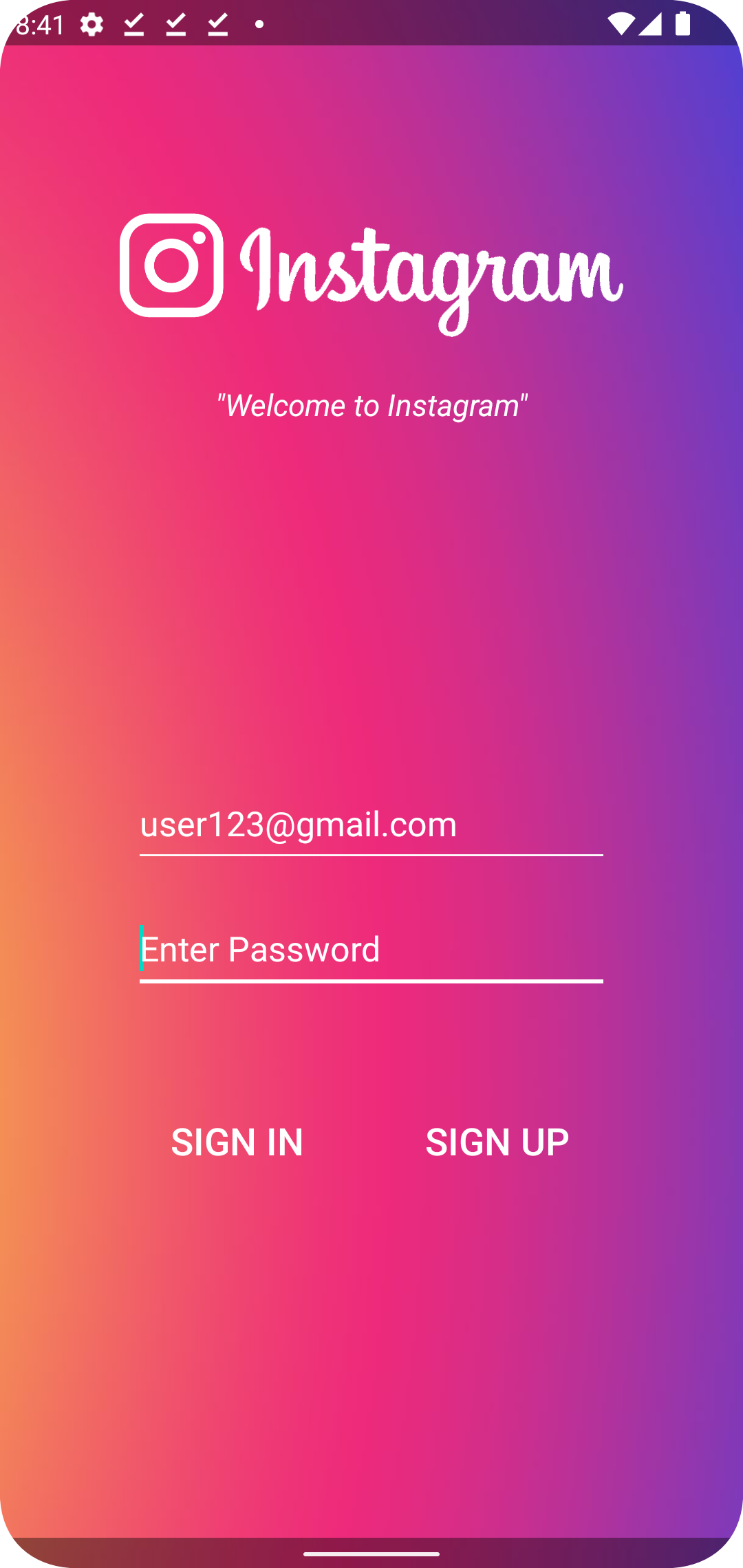Focus the Enter Password field

click(371, 950)
